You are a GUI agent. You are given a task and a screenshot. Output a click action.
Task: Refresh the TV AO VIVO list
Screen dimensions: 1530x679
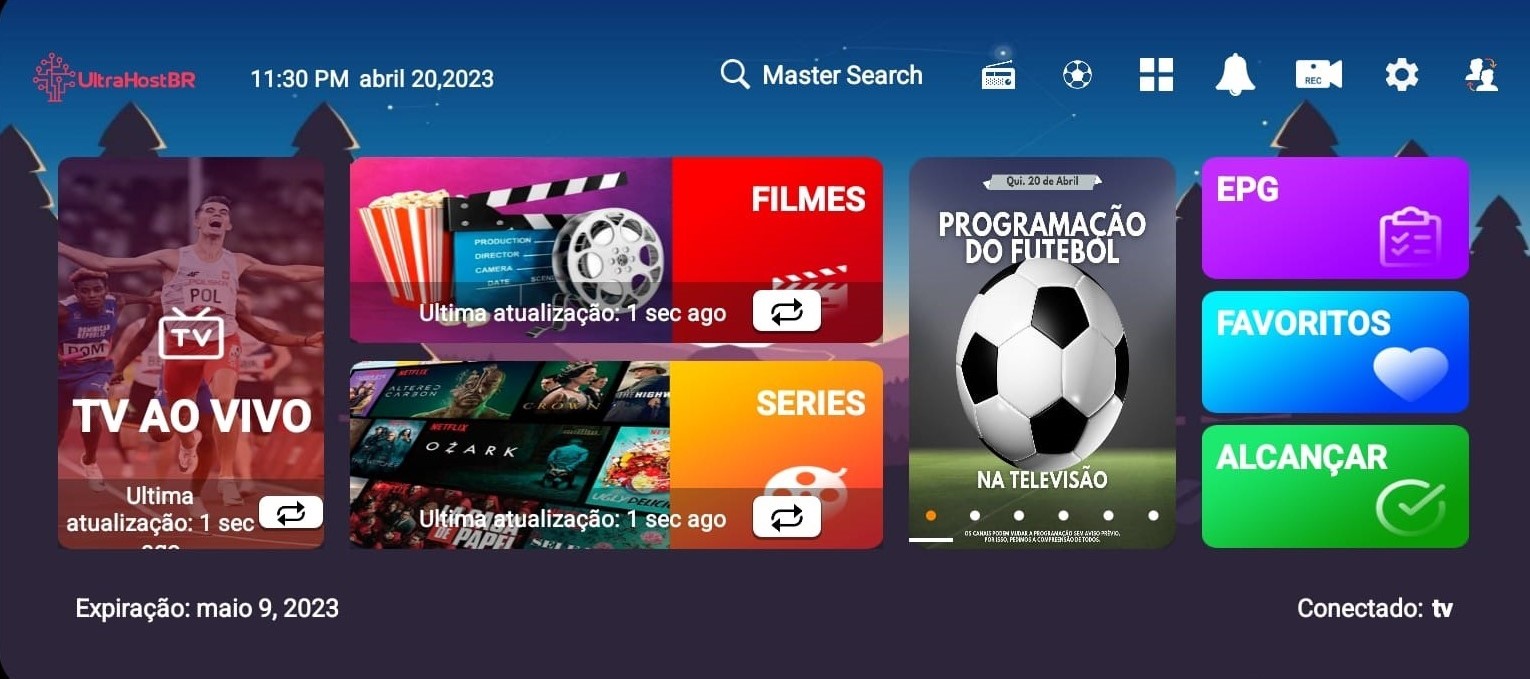(x=291, y=512)
